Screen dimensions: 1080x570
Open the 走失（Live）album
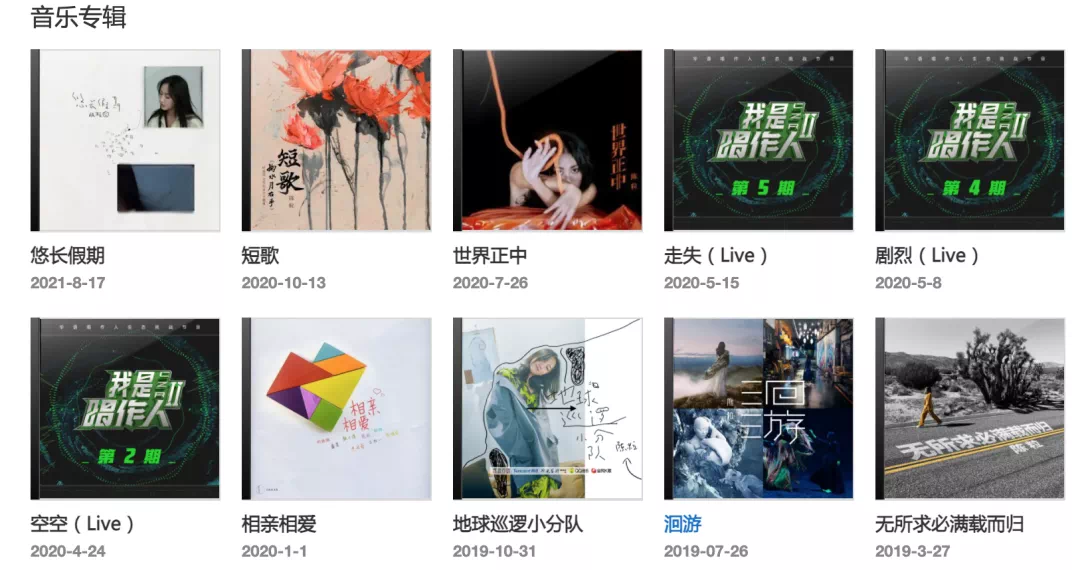[758, 141]
